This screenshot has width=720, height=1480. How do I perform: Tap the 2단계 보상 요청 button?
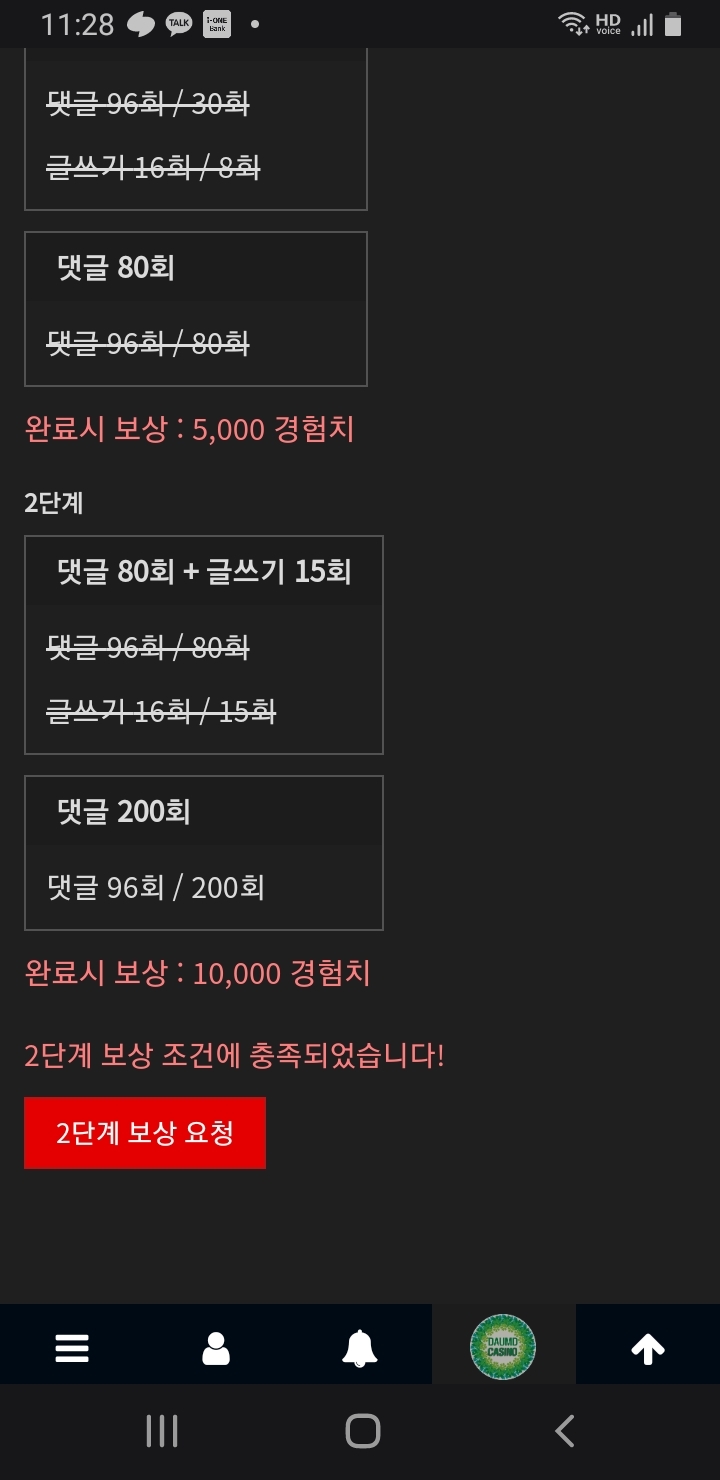tap(145, 1133)
